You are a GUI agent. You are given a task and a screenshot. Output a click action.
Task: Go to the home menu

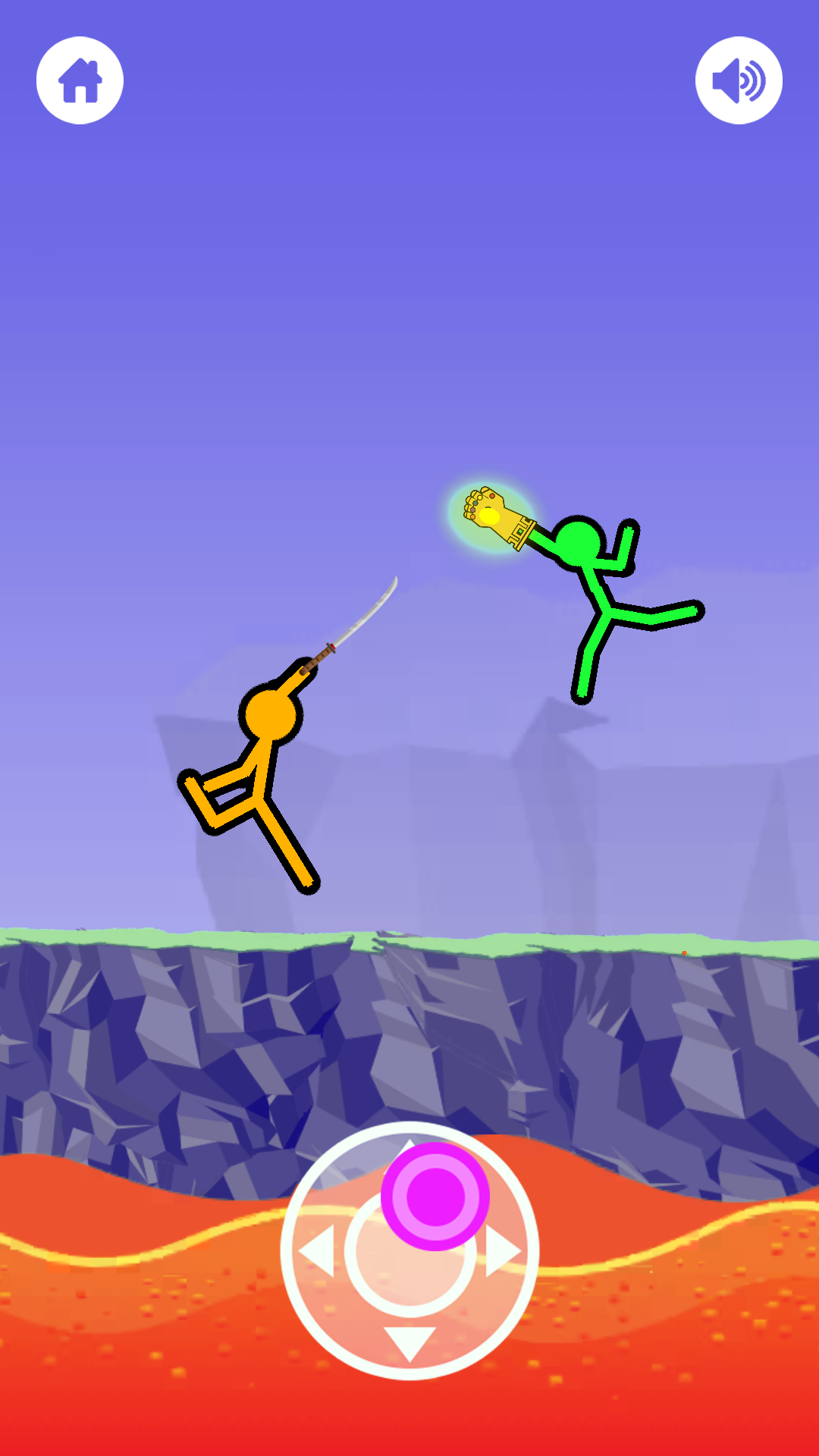point(80,80)
